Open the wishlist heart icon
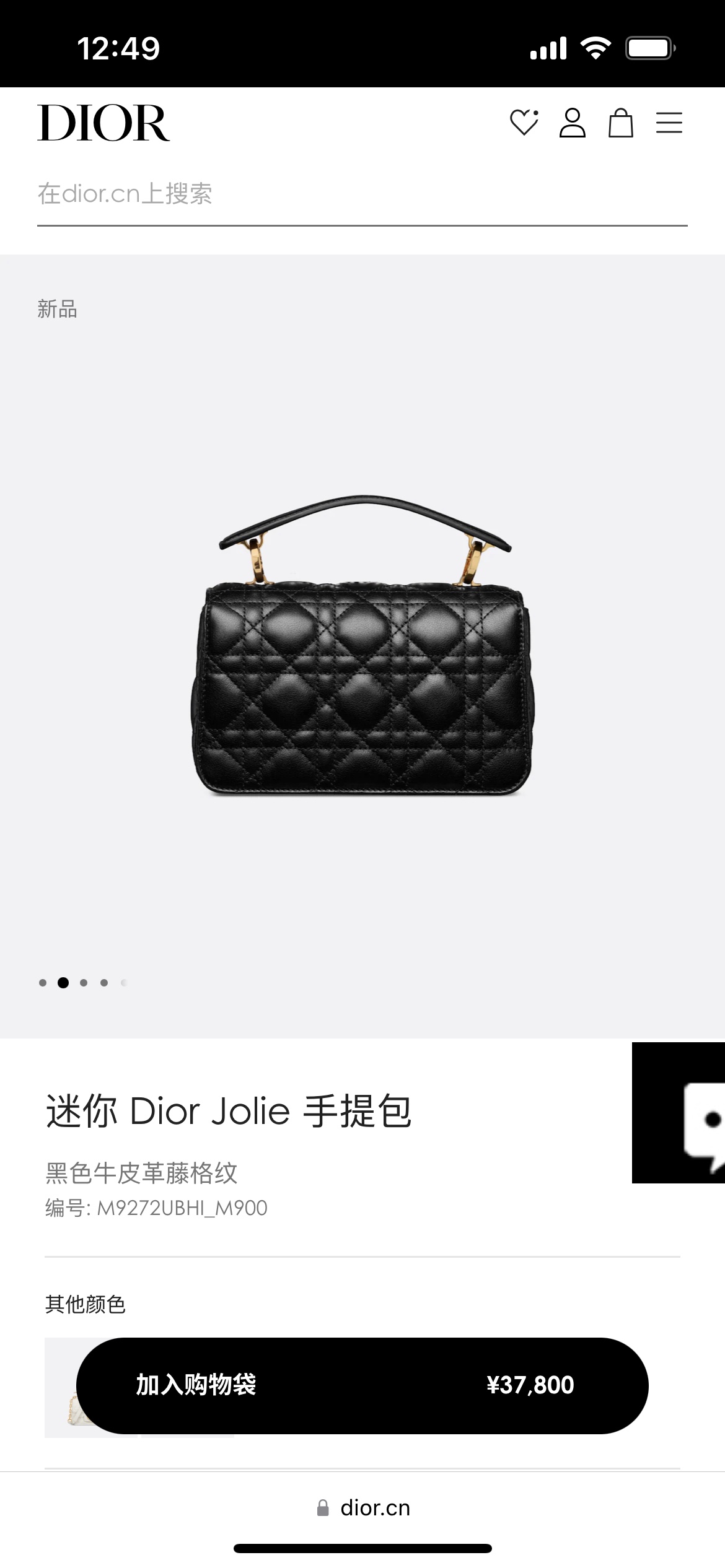 click(x=524, y=123)
